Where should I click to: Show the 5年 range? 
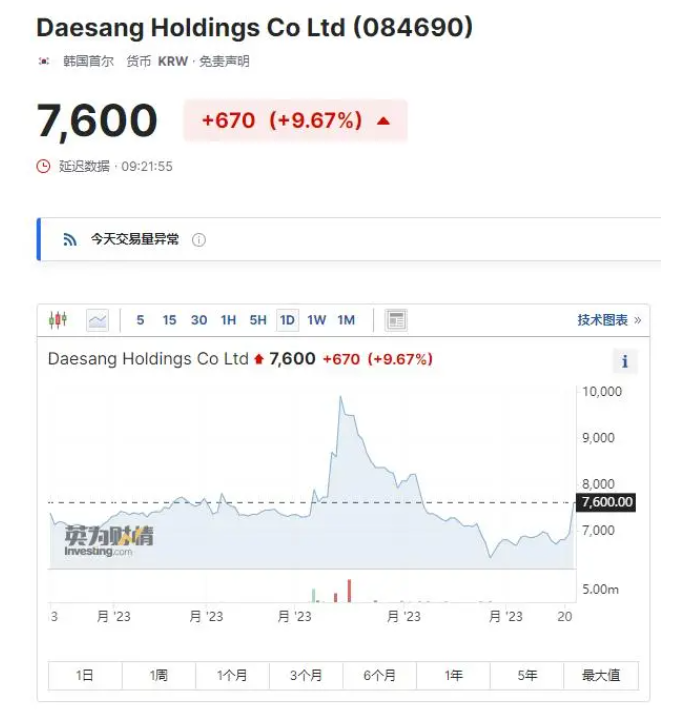[x=527, y=676]
